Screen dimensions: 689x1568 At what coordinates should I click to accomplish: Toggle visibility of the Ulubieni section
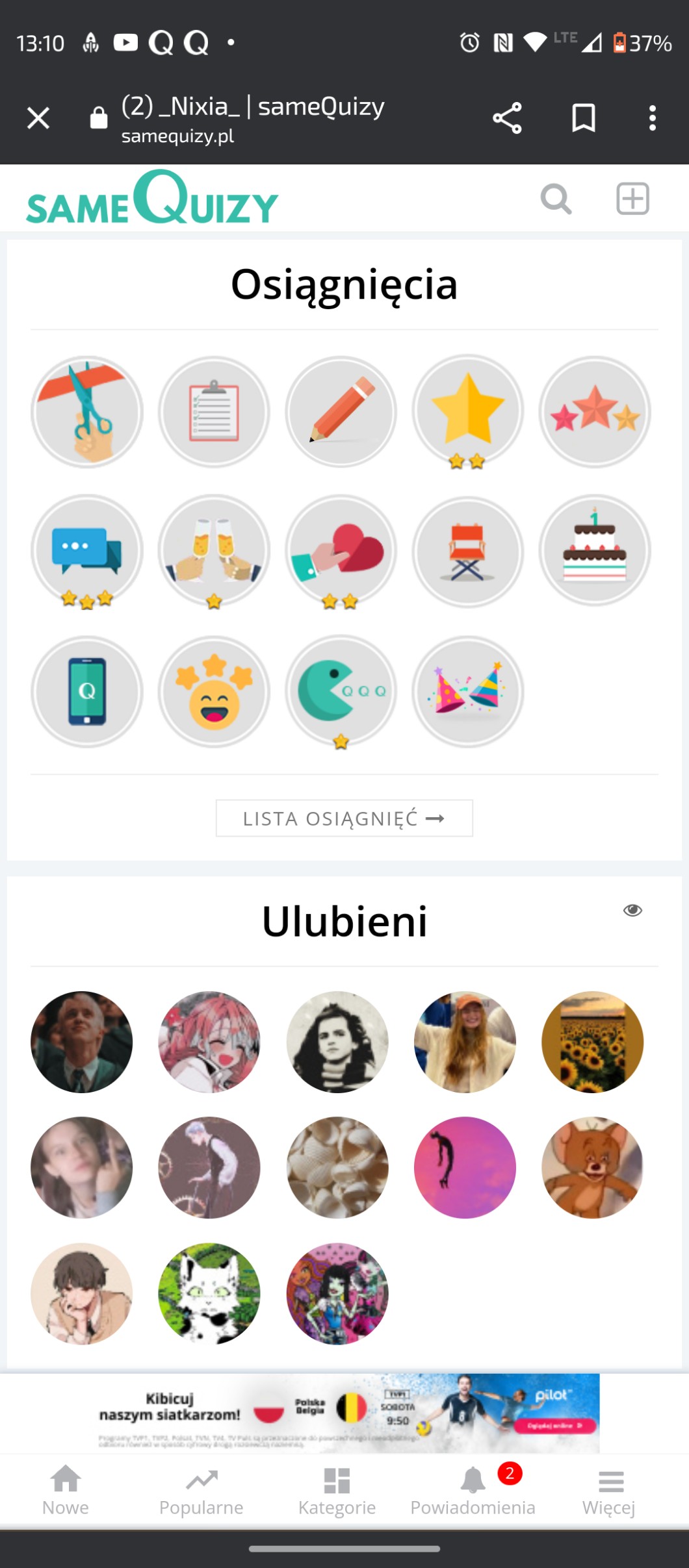point(632,911)
